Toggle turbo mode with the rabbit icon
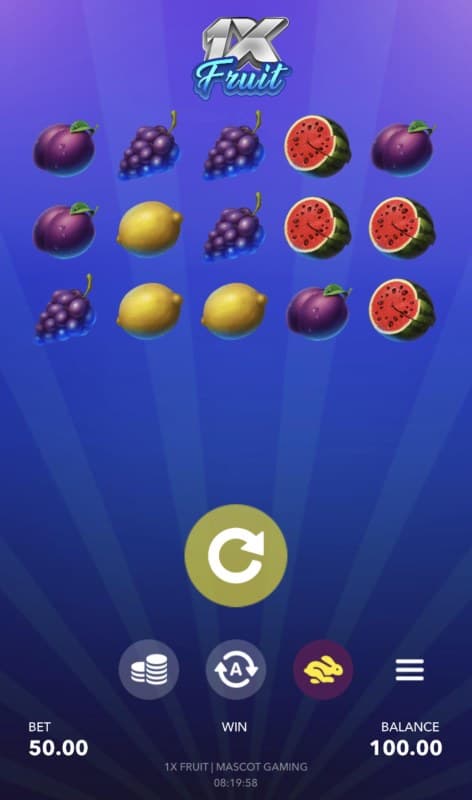This screenshot has height=800, width=472. point(323,669)
